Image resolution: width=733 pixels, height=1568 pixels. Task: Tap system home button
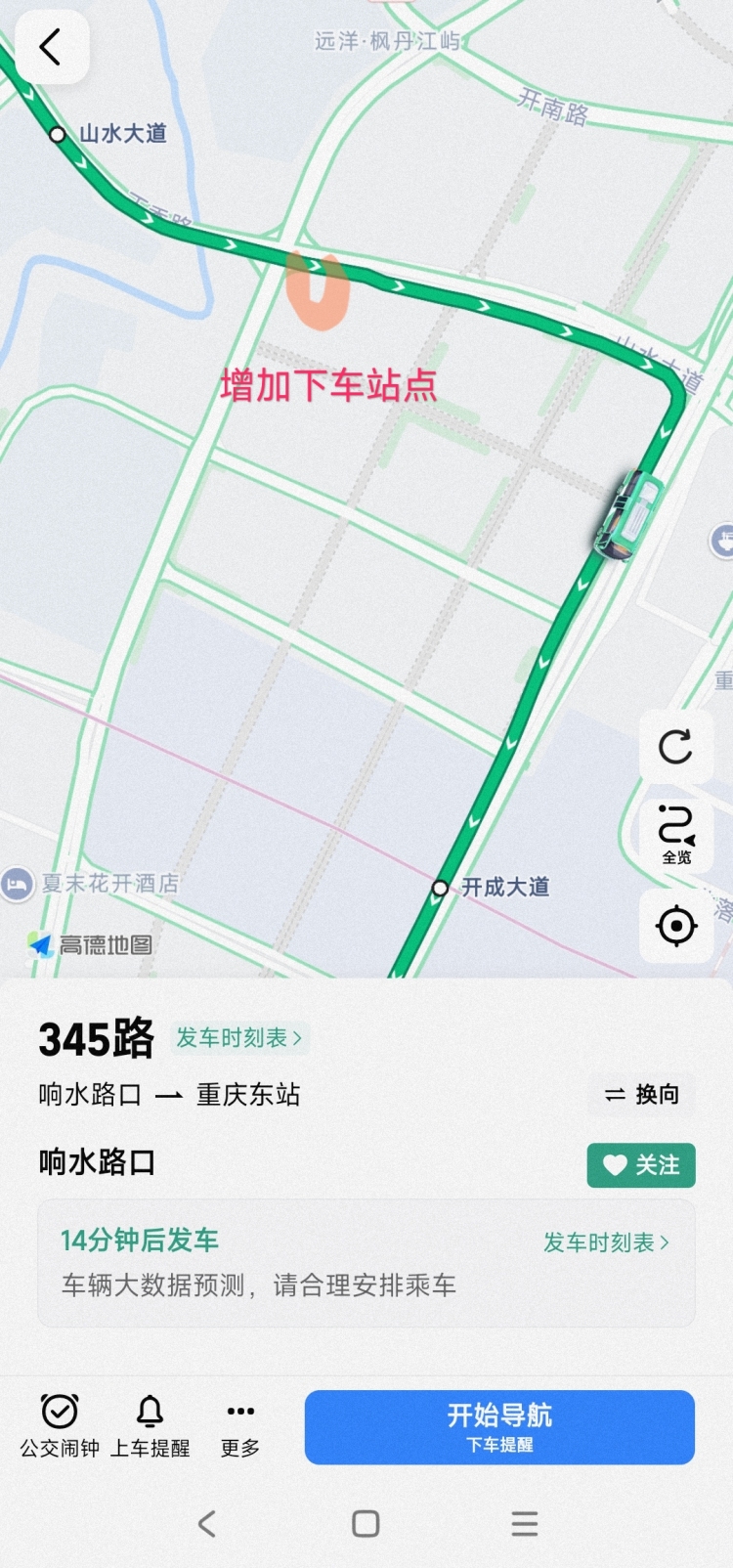pyautogui.click(x=366, y=1523)
